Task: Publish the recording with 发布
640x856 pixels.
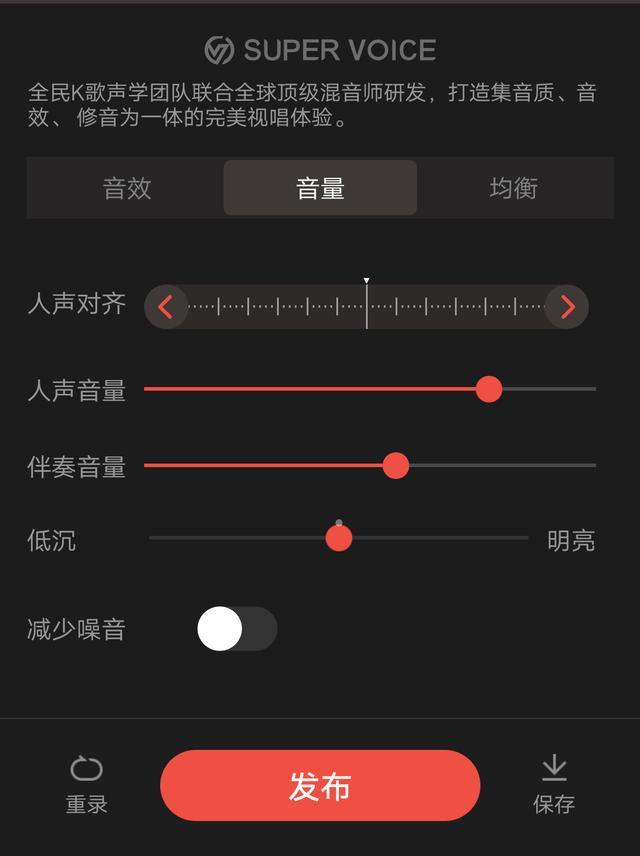Action: pos(320,786)
